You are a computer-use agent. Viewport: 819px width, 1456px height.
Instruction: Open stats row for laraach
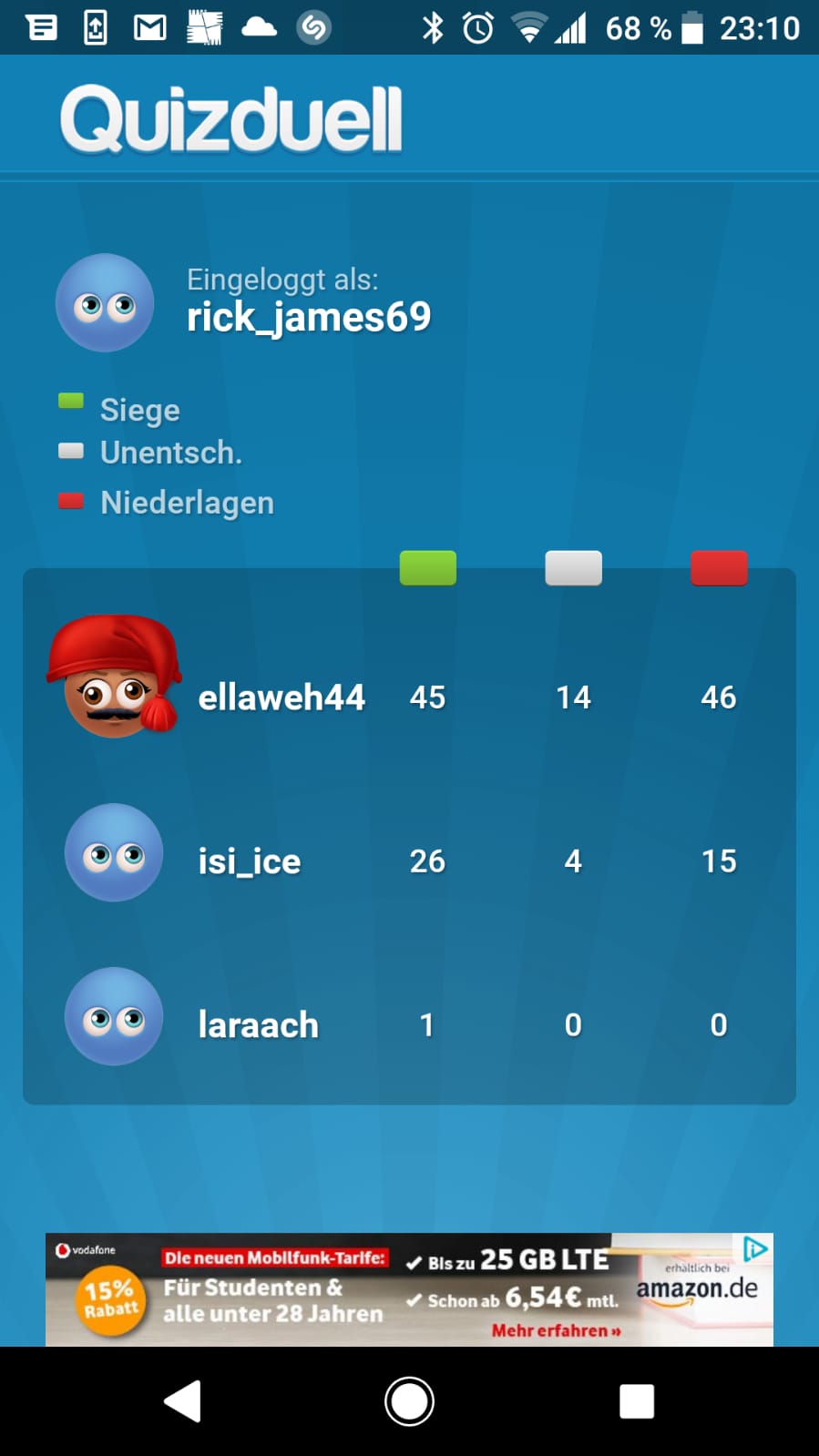(x=409, y=1024)
